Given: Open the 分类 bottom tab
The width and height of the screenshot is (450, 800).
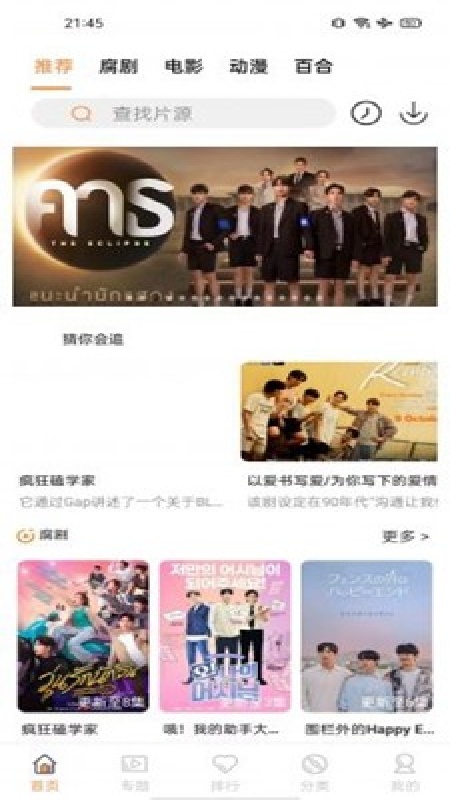Looking at the screenshot, I should click(x=315, y=772).
